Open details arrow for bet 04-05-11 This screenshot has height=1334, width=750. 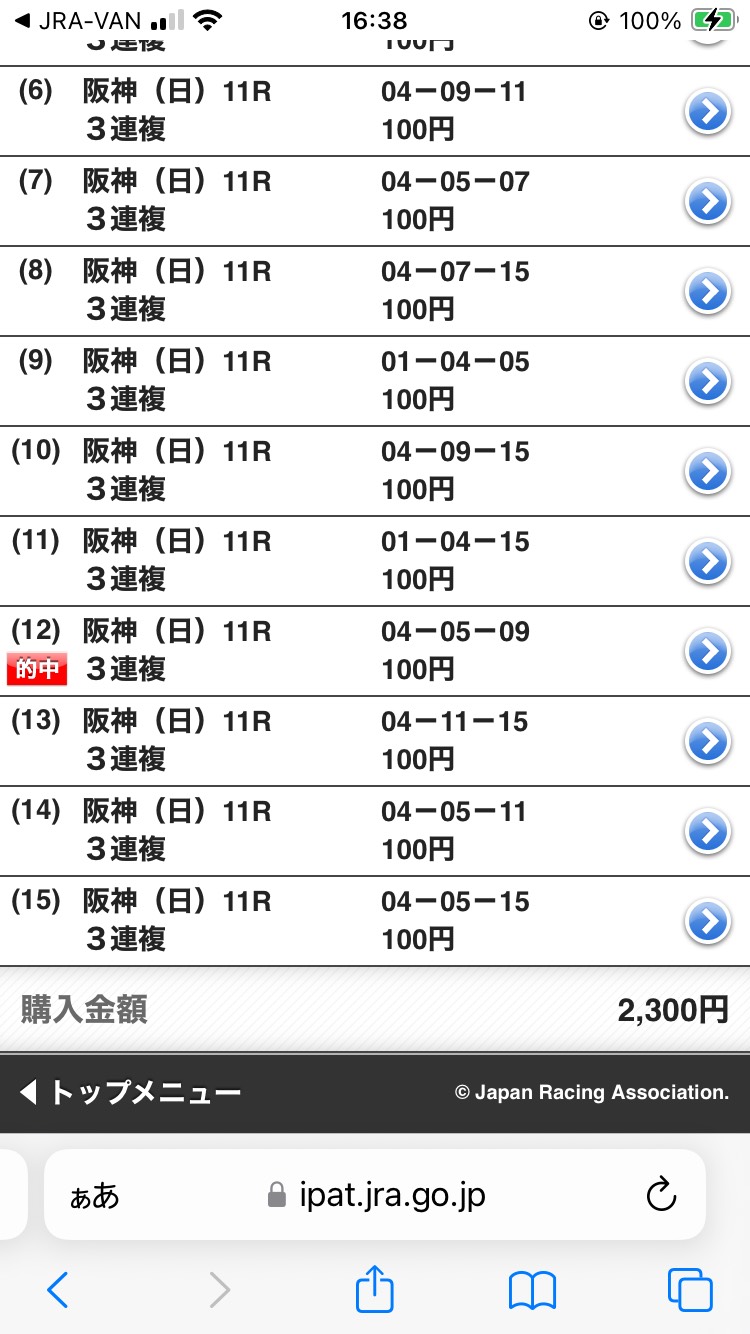tap(707, 832)
